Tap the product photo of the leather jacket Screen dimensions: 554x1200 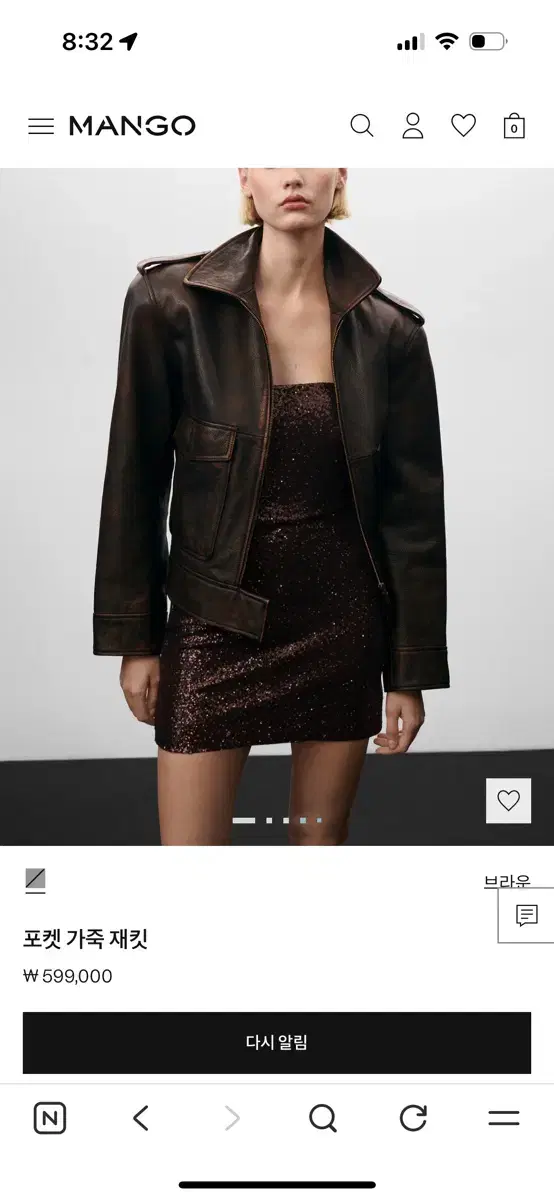277,506
